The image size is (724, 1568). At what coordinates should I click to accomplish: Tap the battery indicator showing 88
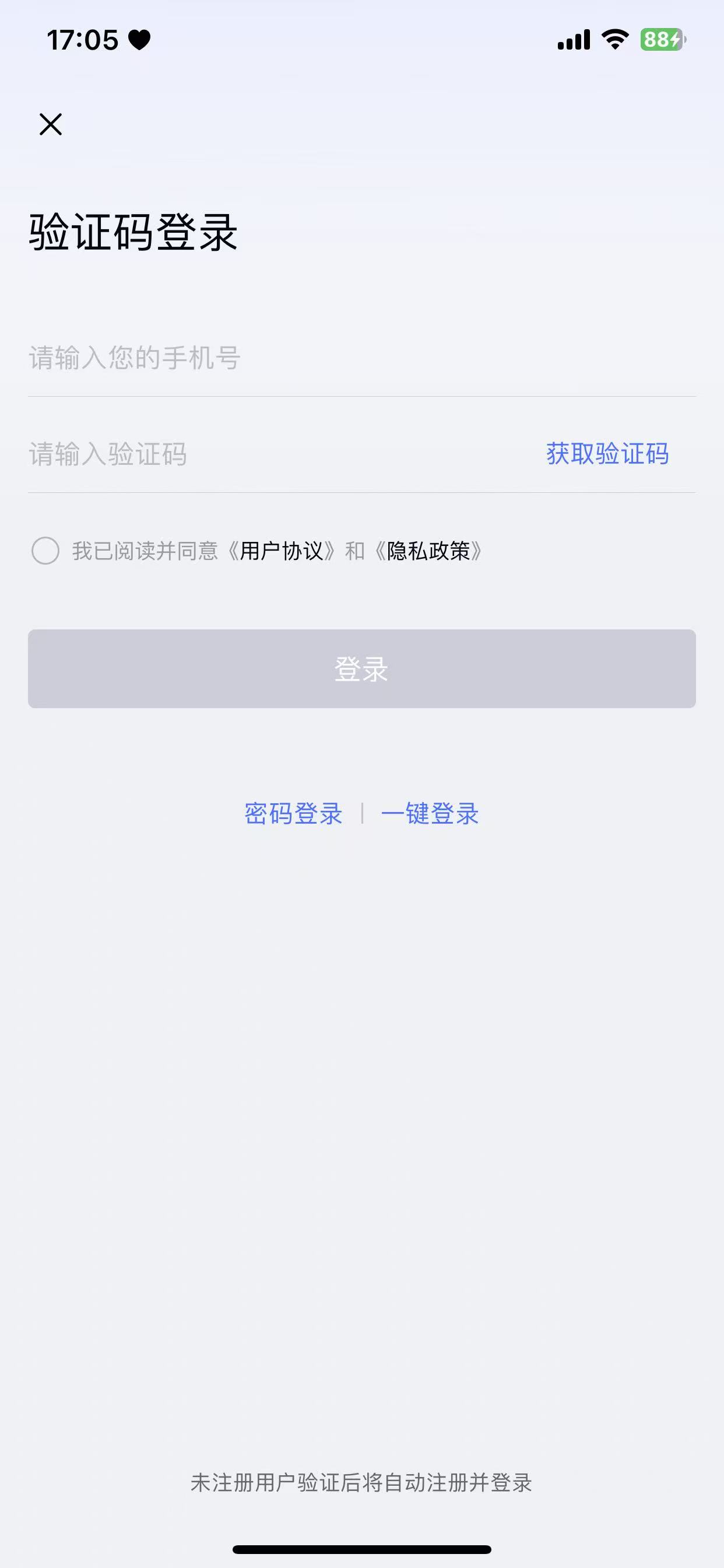pyautogui.click(x=660, y=39)
